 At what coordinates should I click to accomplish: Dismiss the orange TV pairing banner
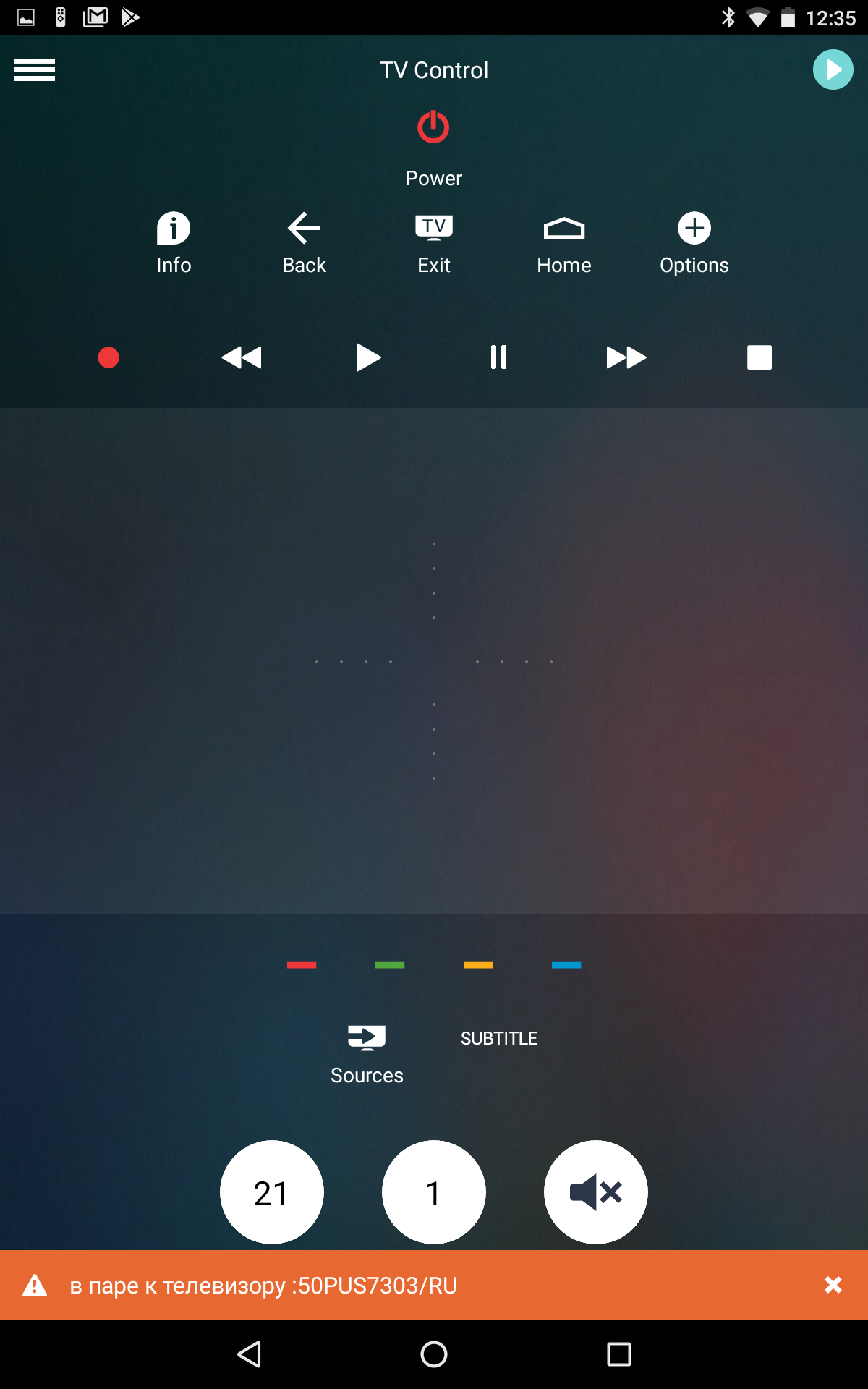(x=833, y=1285)
